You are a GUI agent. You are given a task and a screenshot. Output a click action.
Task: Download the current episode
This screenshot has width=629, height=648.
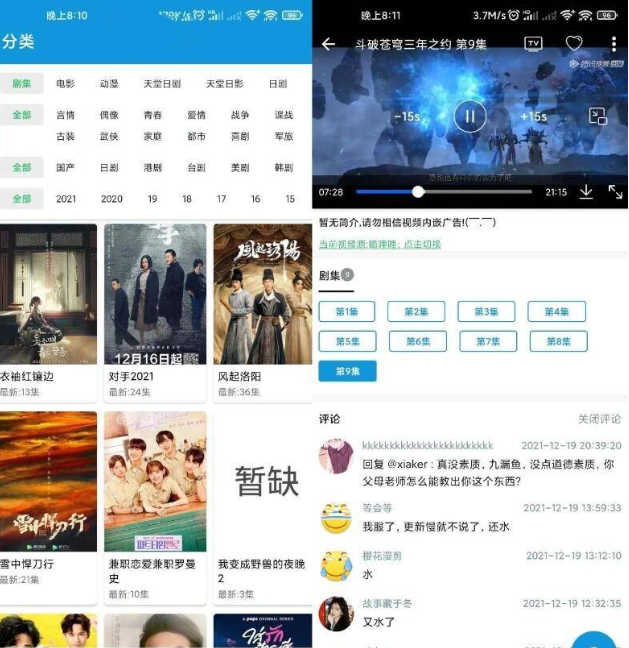click(x=586, y=192)
